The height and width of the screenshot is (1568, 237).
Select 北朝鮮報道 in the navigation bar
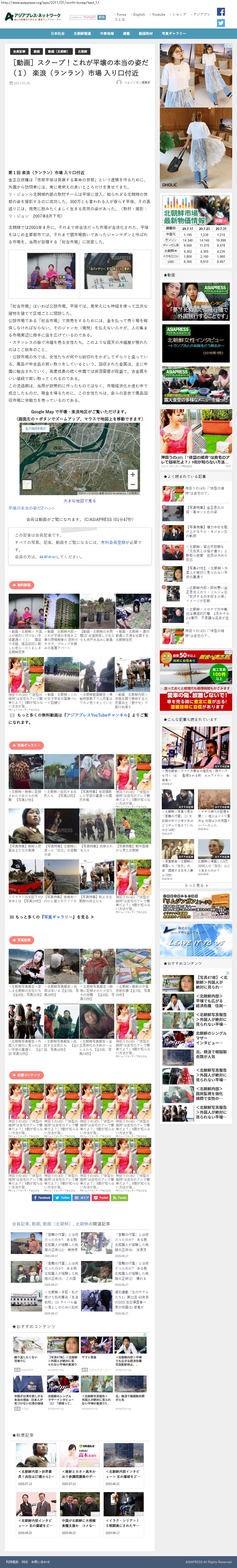tap(82, 34)
